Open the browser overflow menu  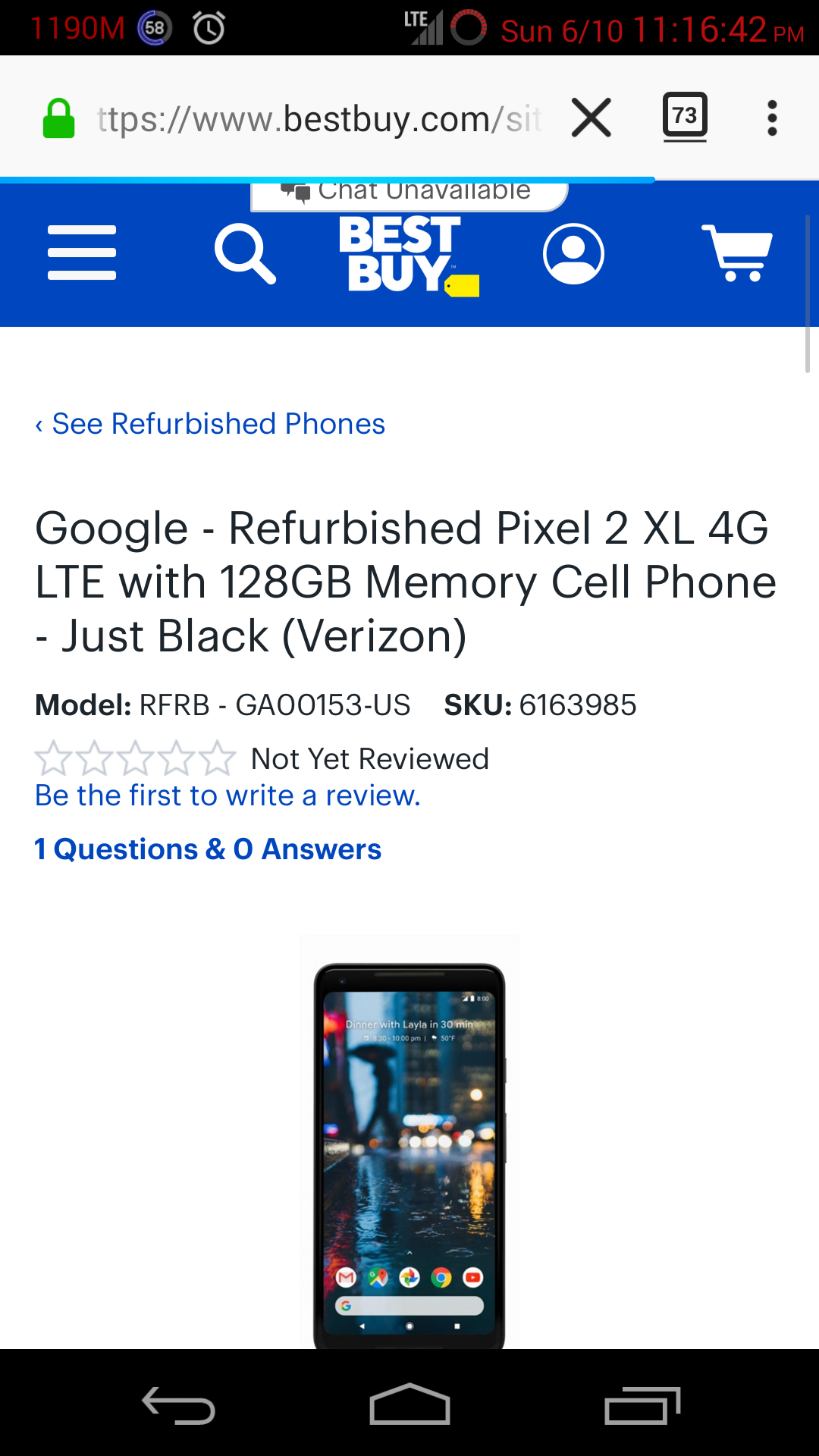coord(772,118)
